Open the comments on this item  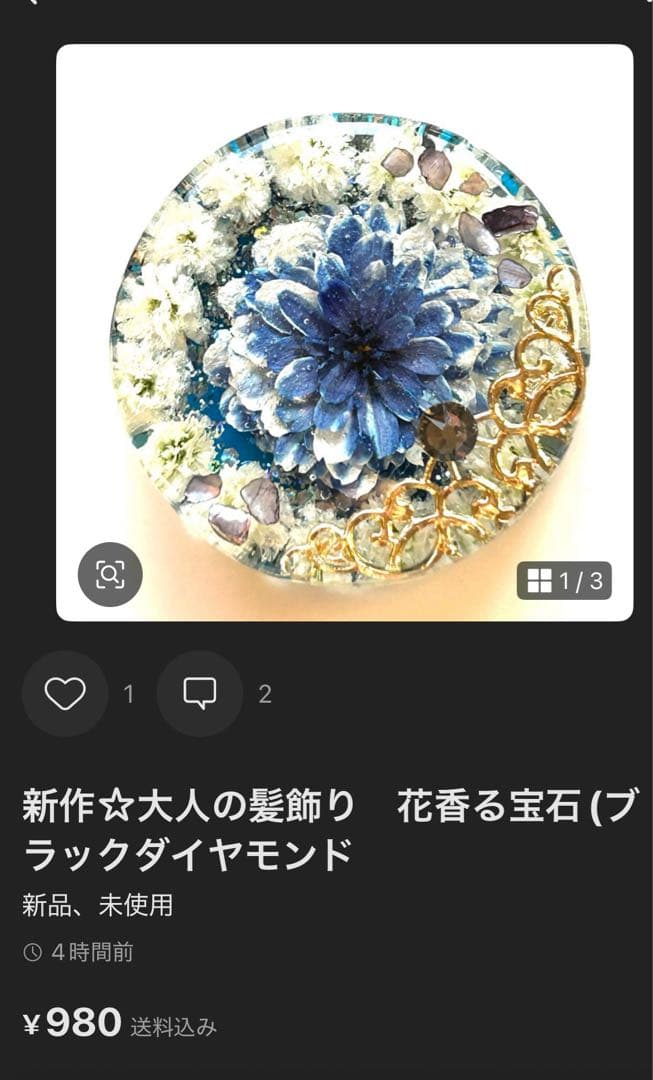[200, 693]
